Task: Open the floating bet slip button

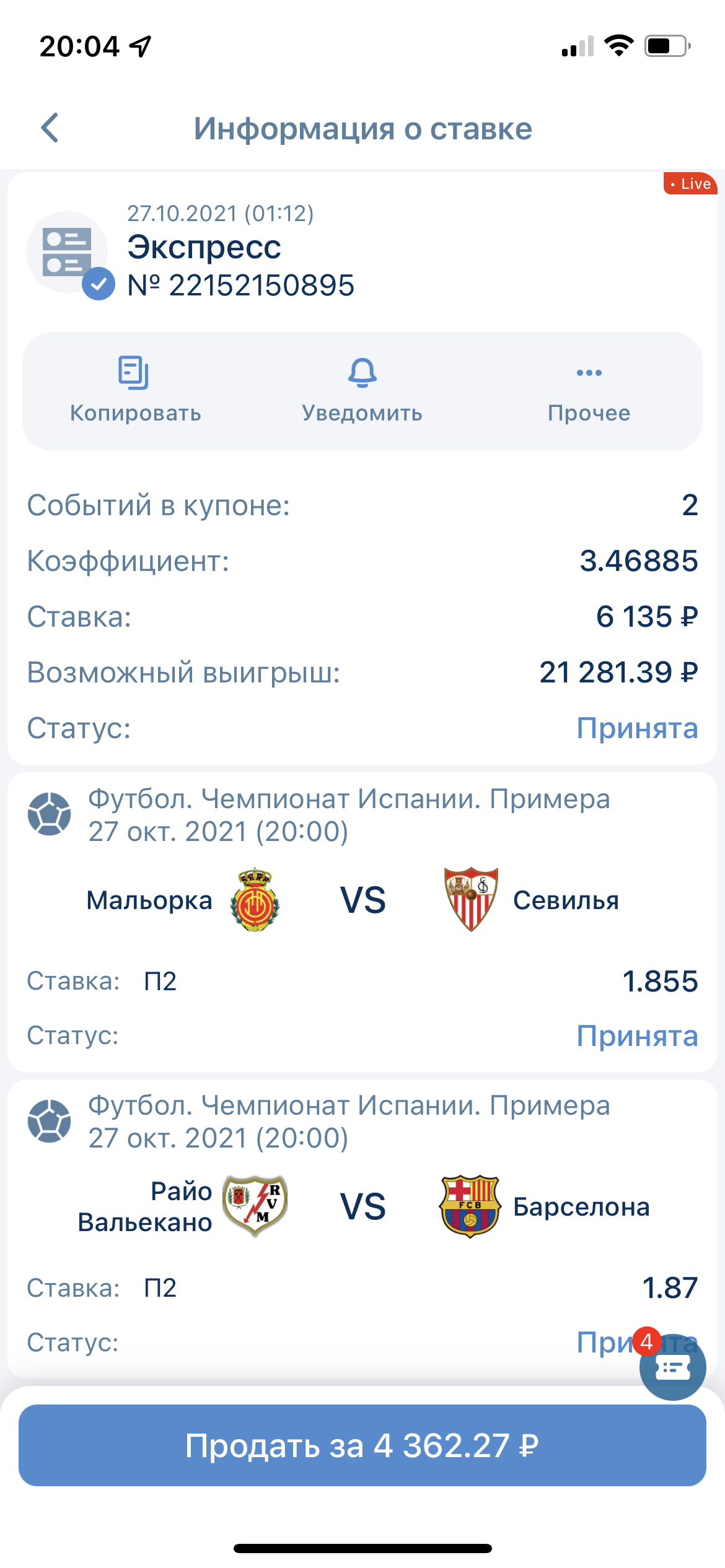Action: (x=673, y=1366)
